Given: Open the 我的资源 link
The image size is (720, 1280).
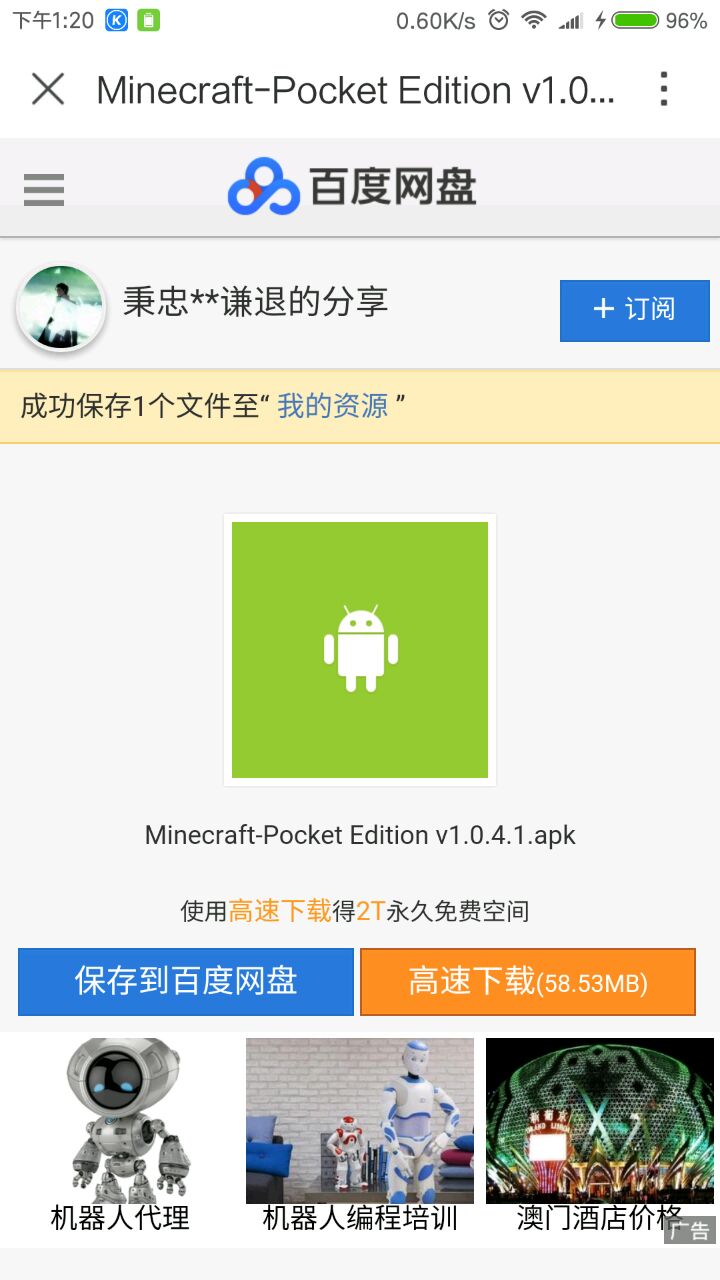Looking at the screenshot, I should pos(332,406).
